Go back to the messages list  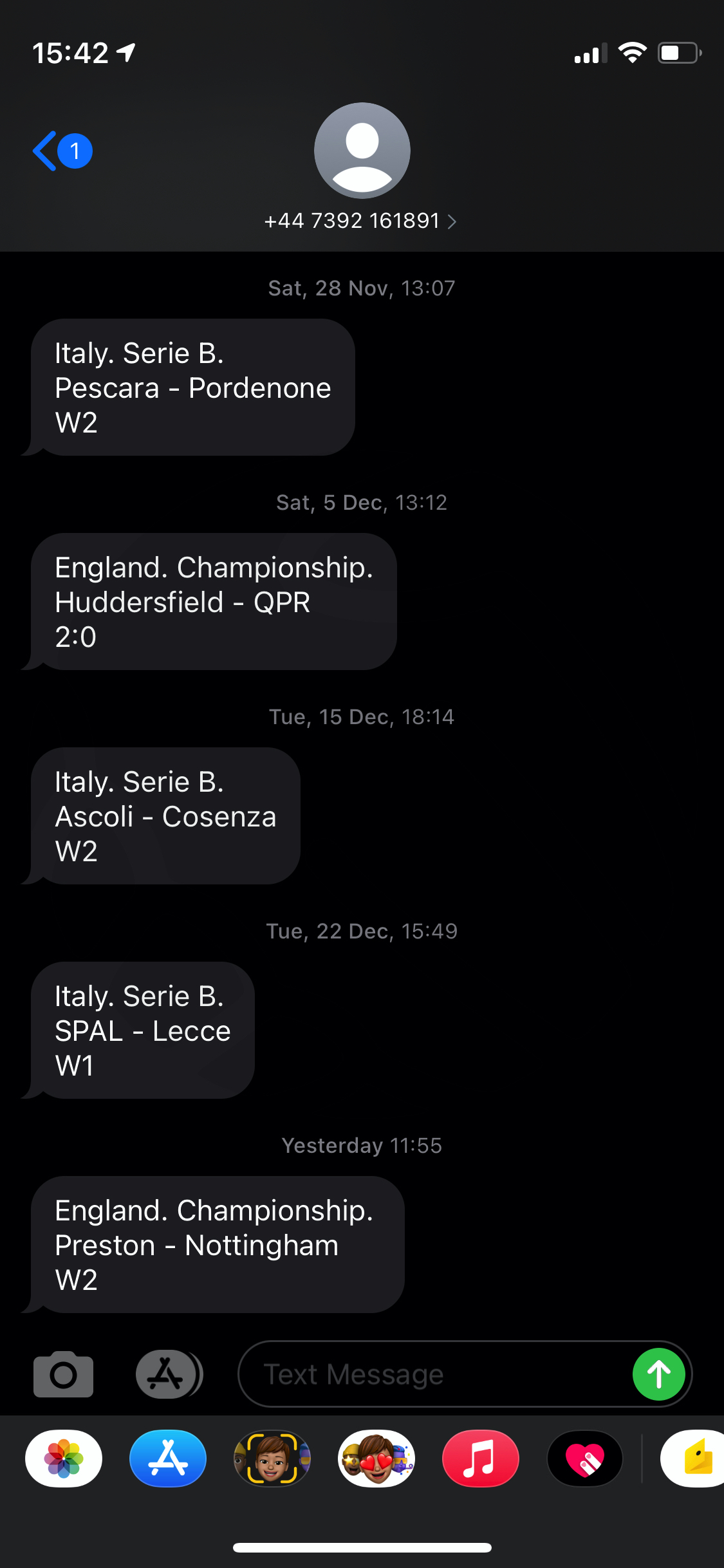tap(62, 151)
